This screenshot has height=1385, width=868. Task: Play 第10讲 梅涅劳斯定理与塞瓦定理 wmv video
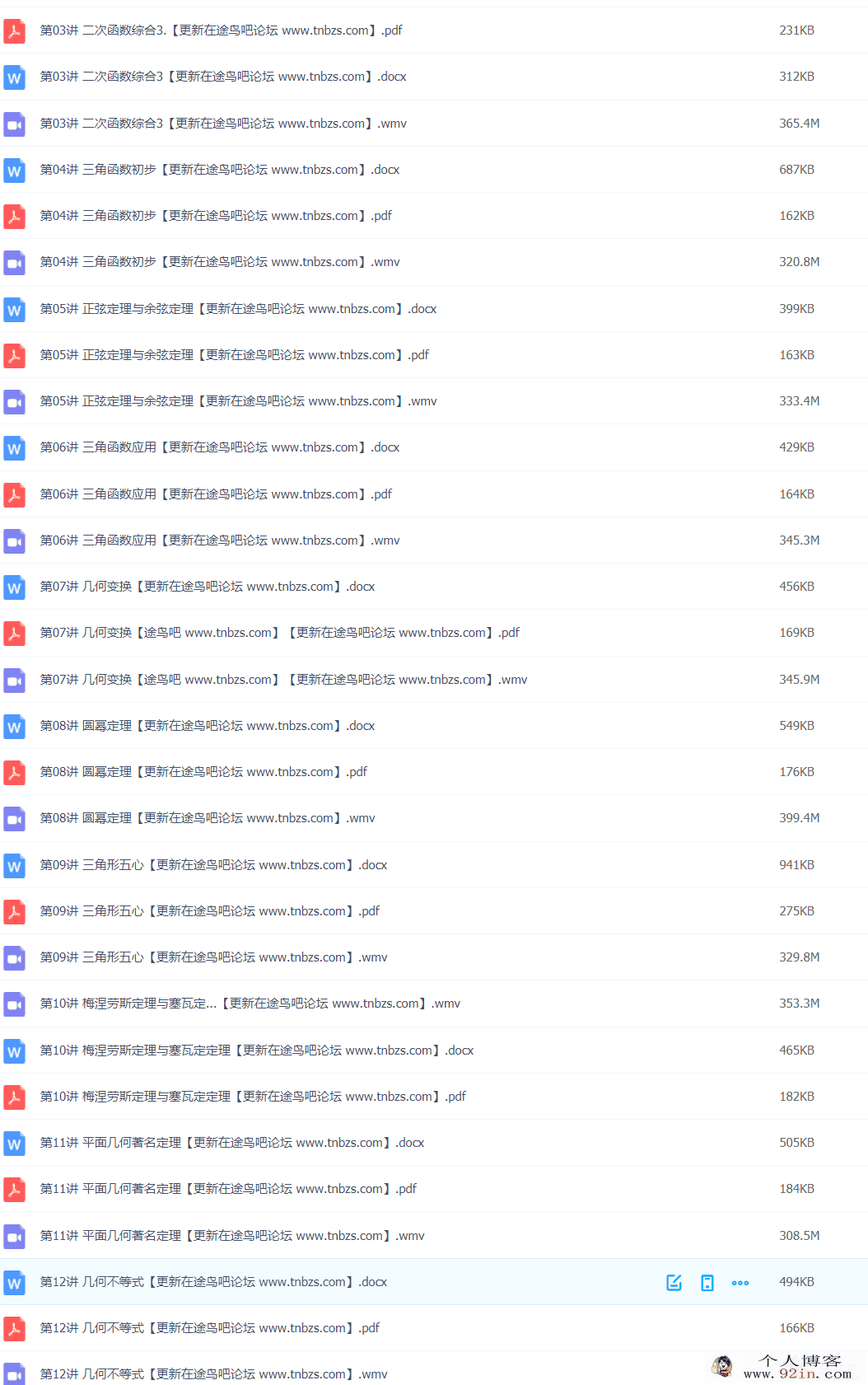point(250,1004)
